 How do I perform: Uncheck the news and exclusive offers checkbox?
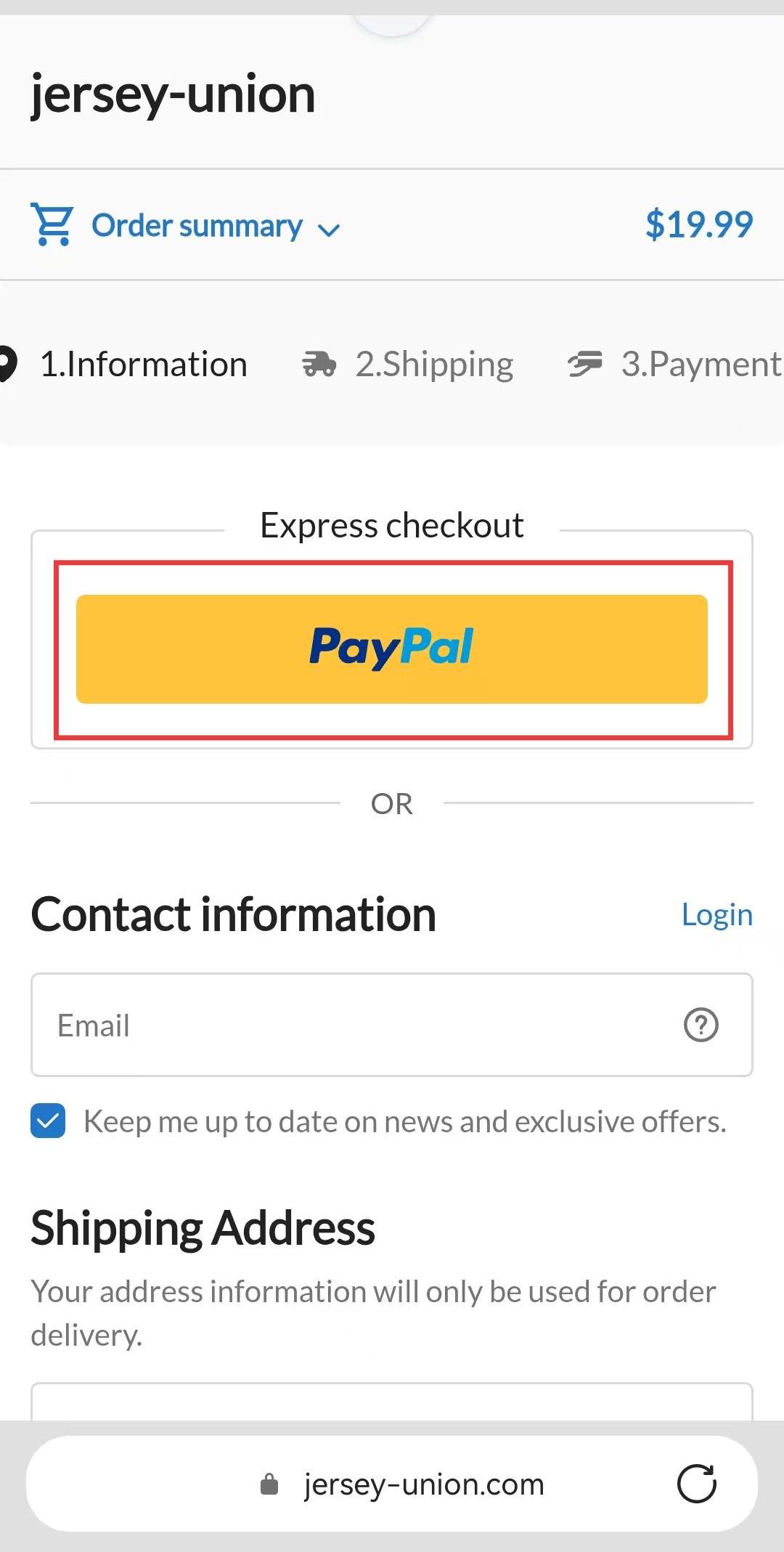[48, 1121]
